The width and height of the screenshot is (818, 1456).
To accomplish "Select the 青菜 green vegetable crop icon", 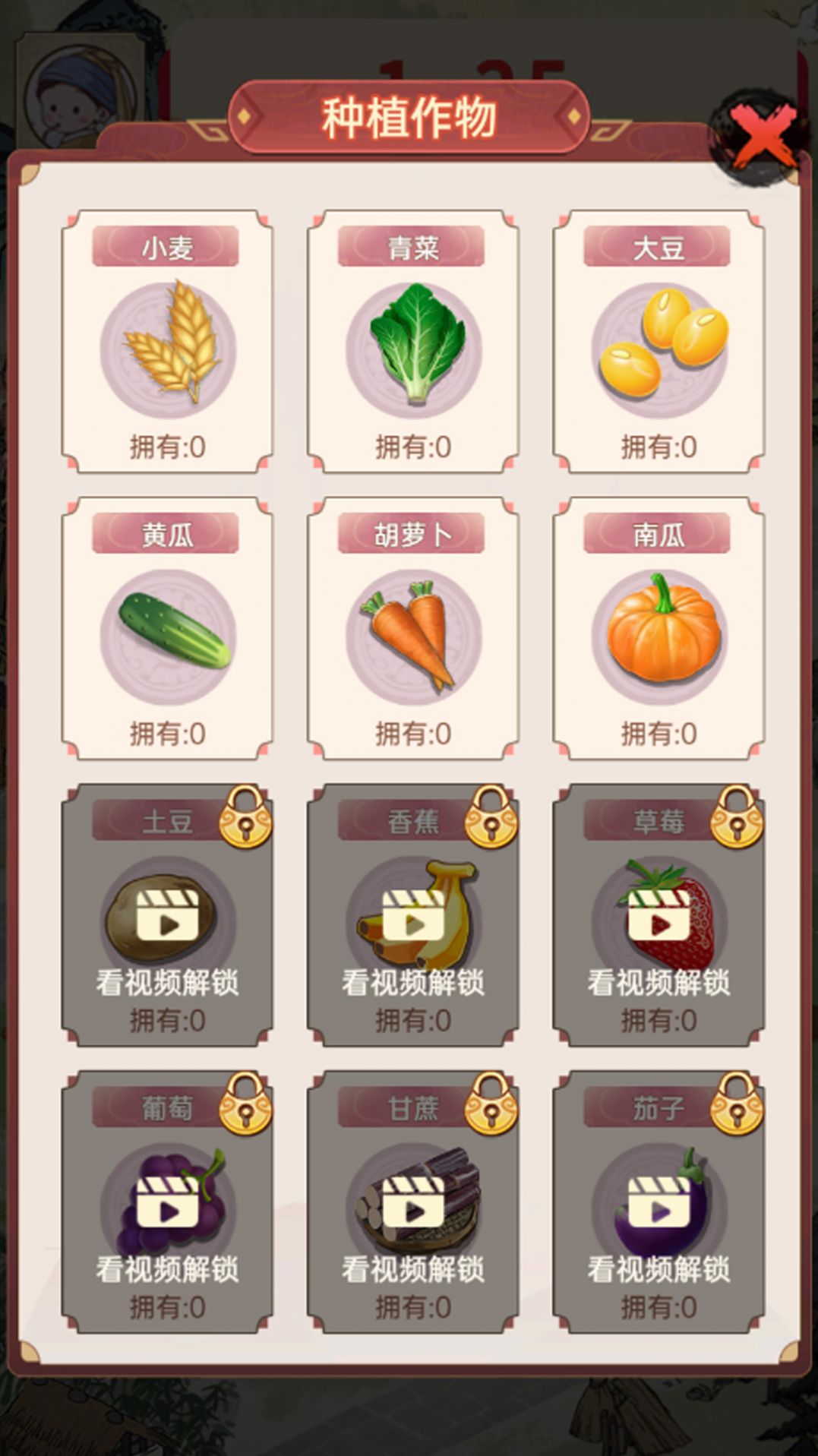I will click(x=411, y=342).
